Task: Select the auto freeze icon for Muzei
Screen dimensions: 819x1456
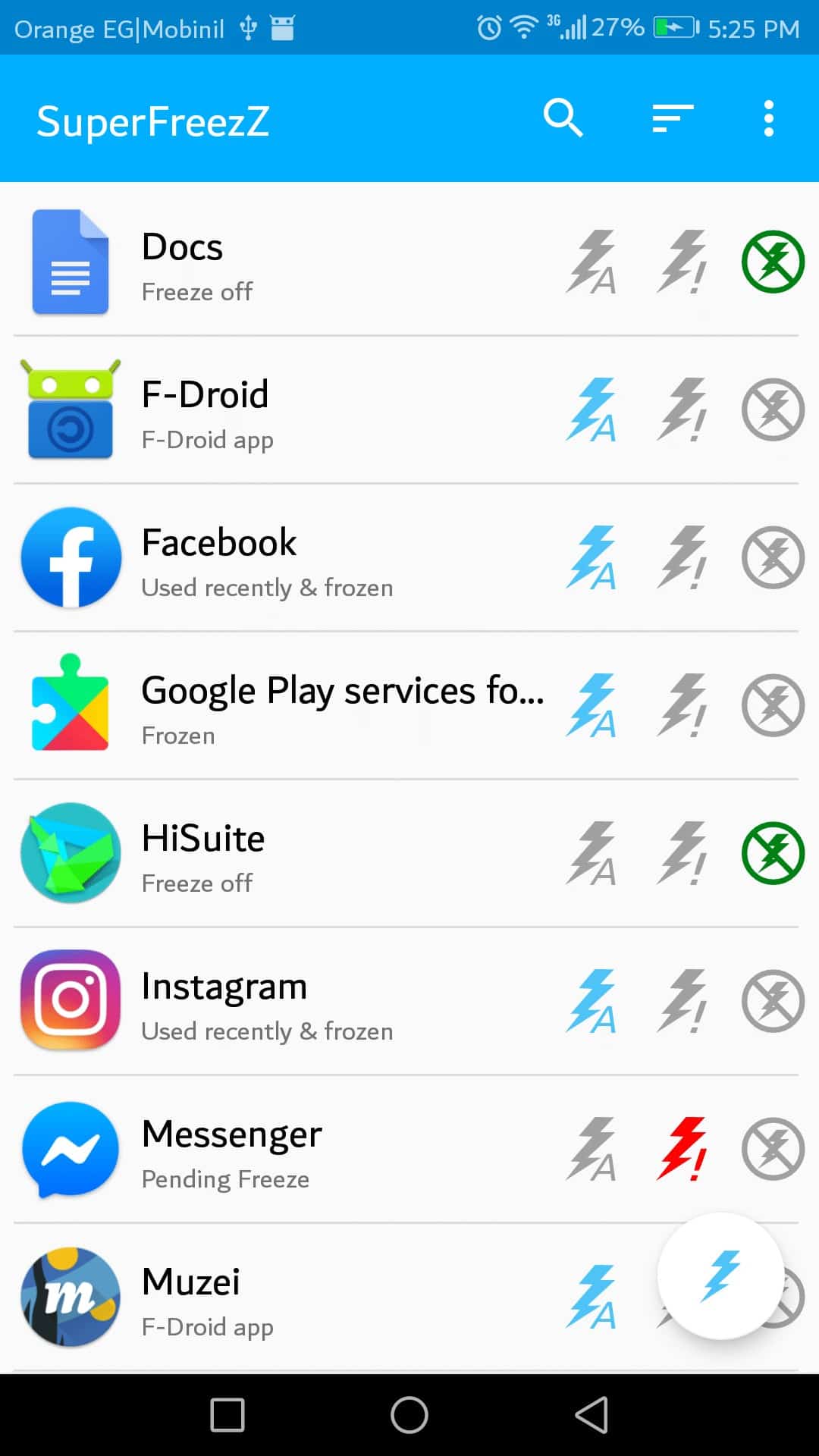Action: pos(592,1298)
